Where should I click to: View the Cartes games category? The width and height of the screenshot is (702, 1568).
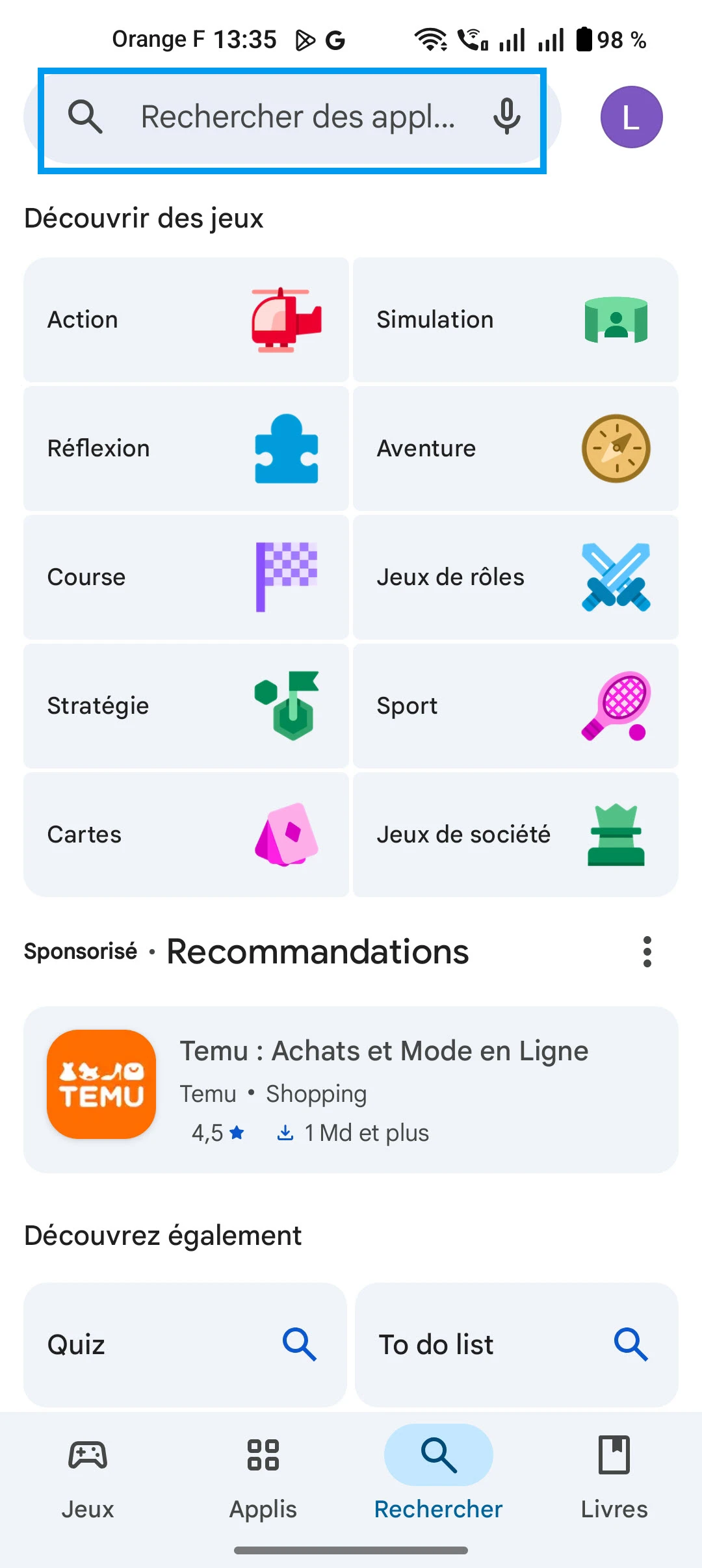[186, 835]
